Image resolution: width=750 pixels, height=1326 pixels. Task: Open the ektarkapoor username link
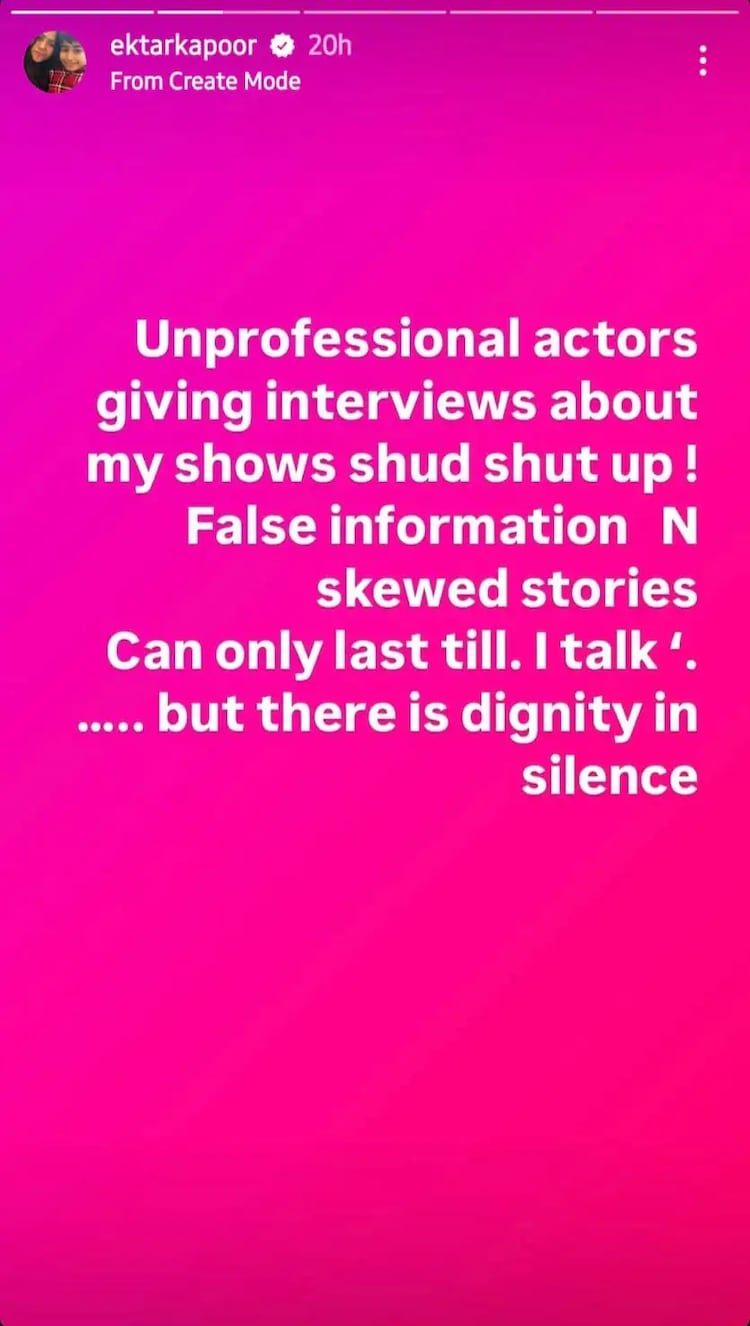pos(183,46)
